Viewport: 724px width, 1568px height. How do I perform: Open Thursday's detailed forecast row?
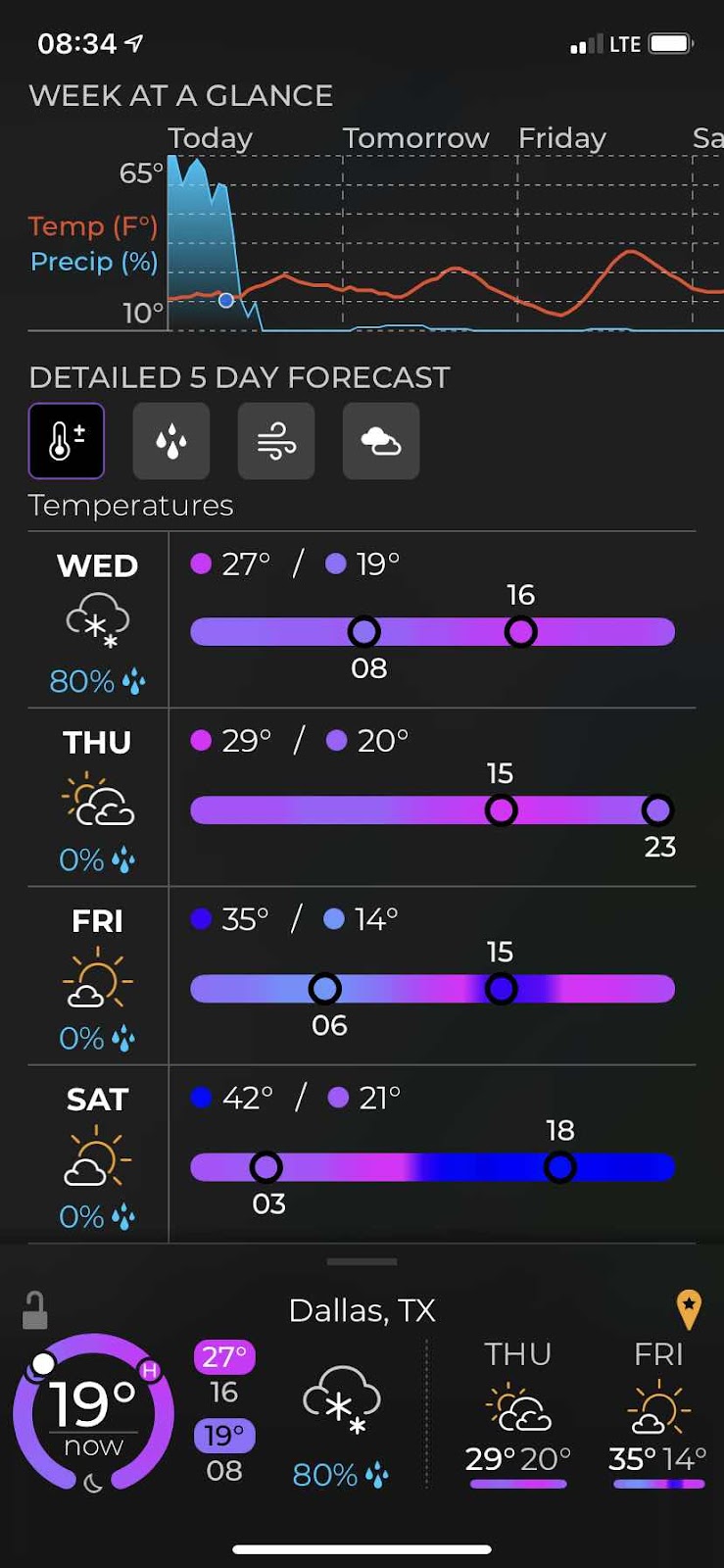click(x=362, y=798)
